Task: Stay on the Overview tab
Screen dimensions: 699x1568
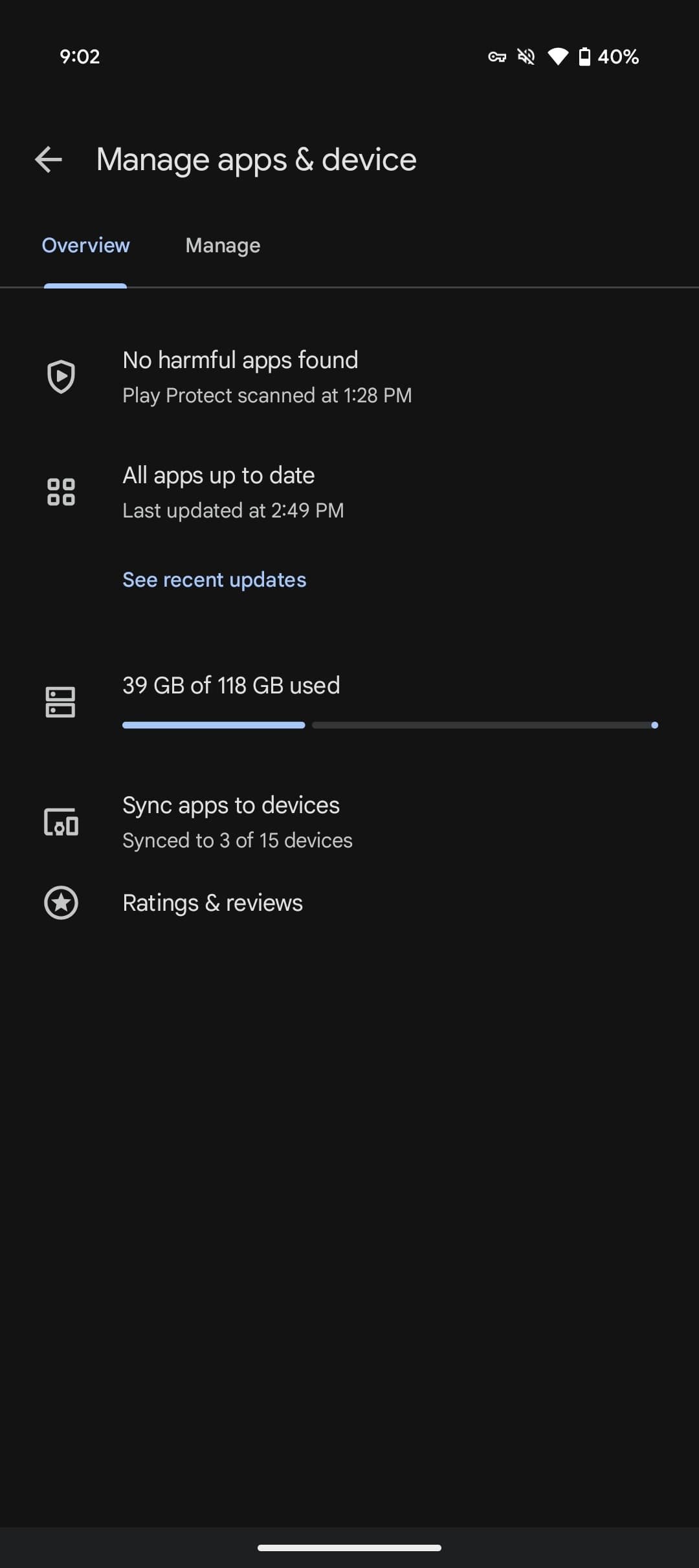Action: click(85, 245)
